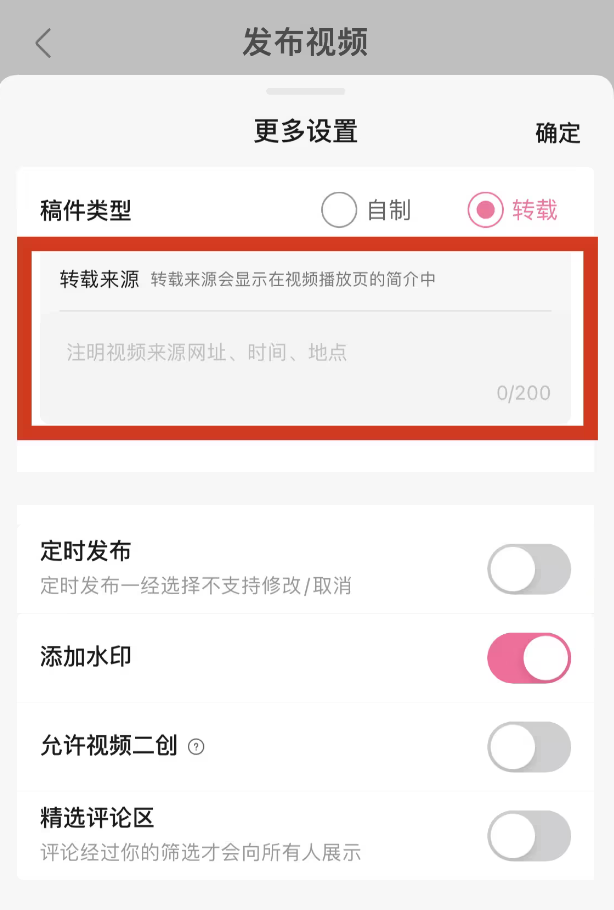Screen dimensions: 614x910
Task: Enable 定时发布 switch
Action: point(528,570)
